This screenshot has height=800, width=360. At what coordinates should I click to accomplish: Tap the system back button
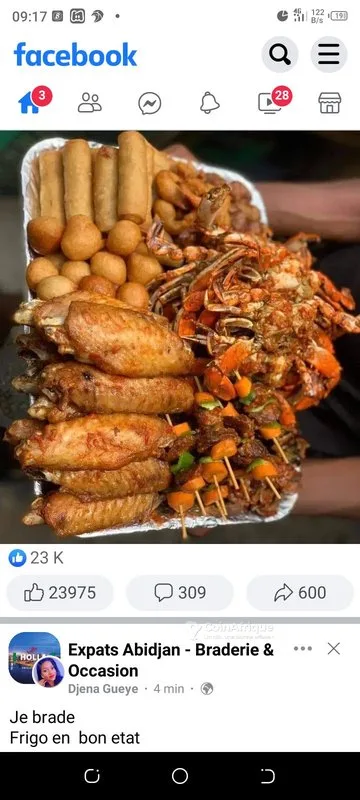tap(268, 776)
